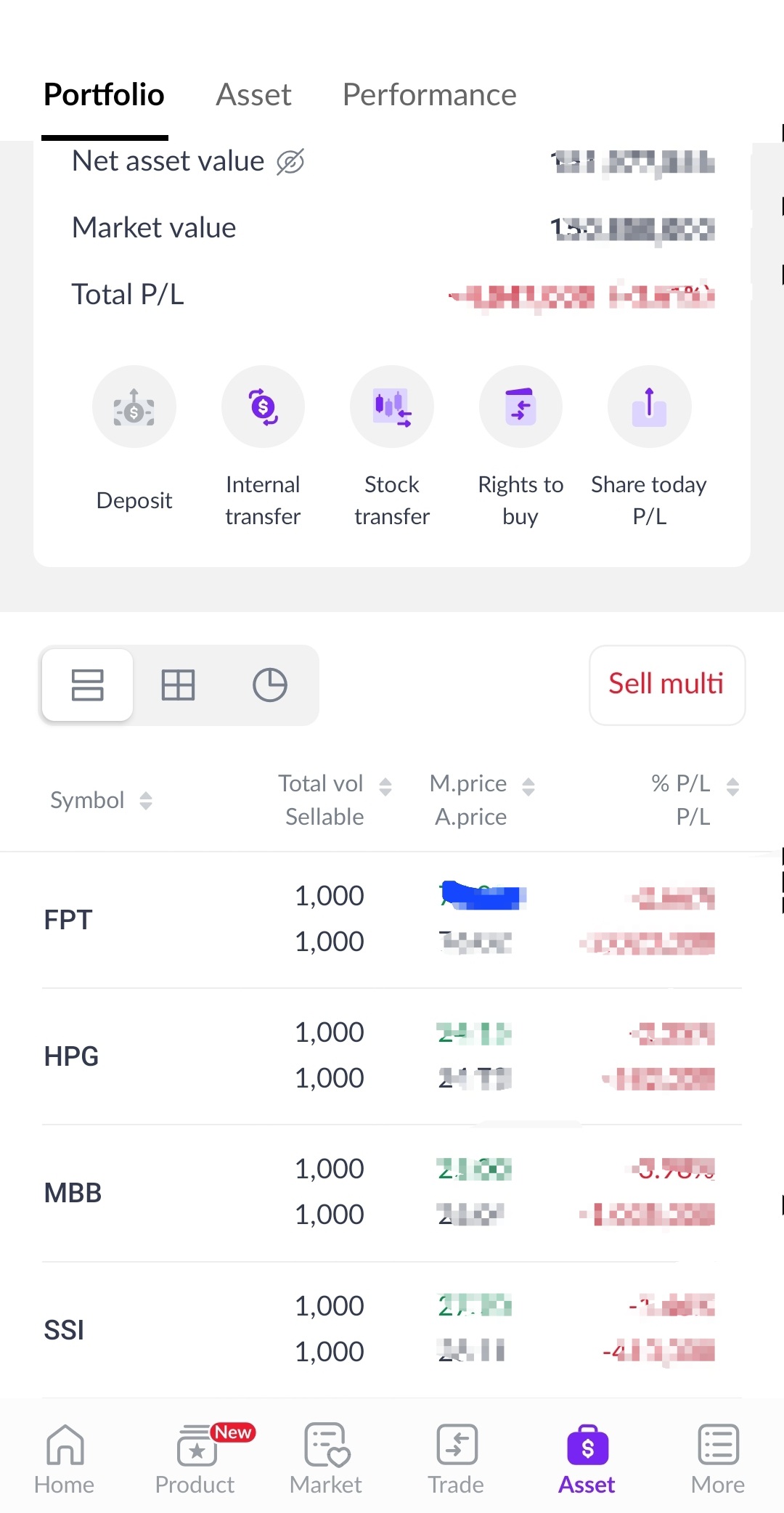Open the Performance tab
Image resolution: width=784 pixels, height=1513 pixels.
(429, 95)
